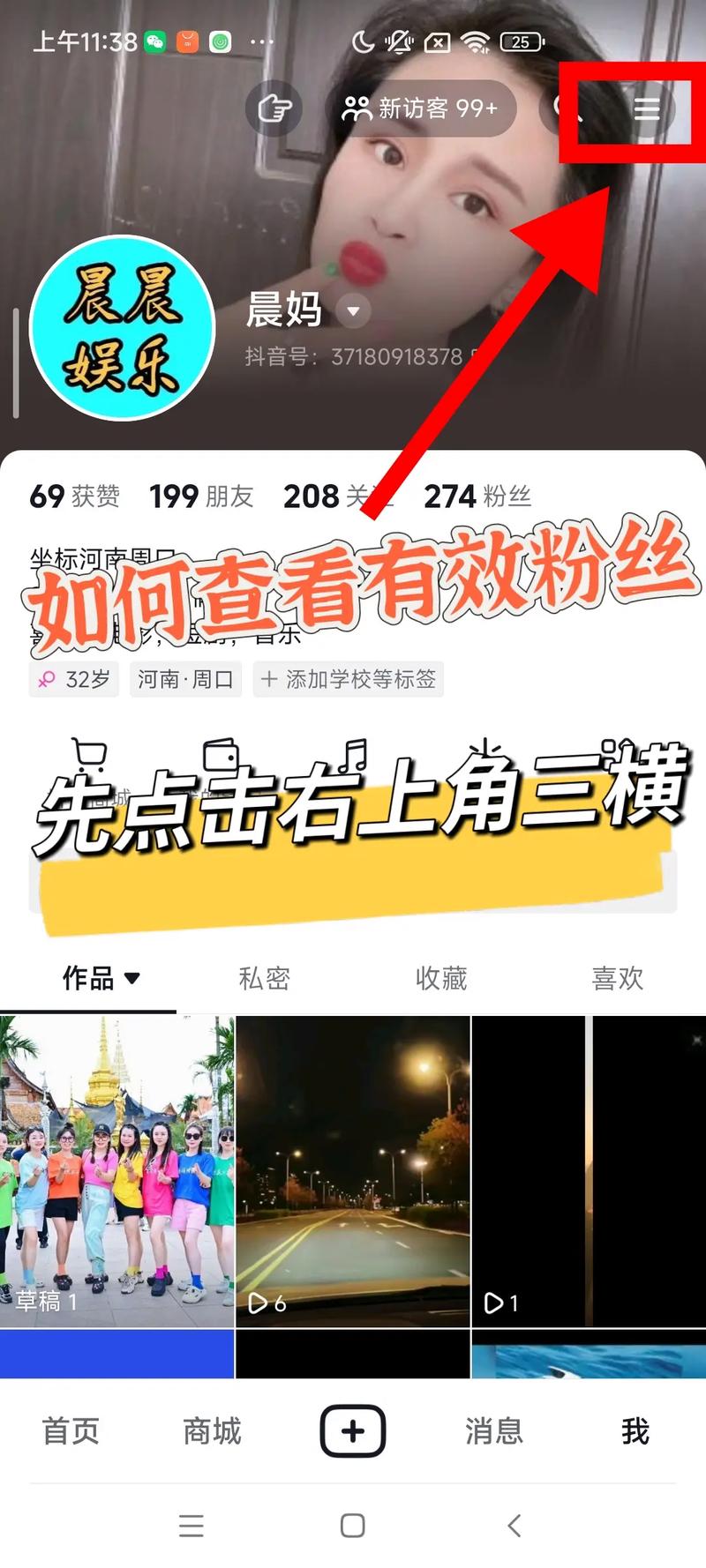The image size is (706, 1568).
Task: Go back using the system back button
Action: 514,1526
